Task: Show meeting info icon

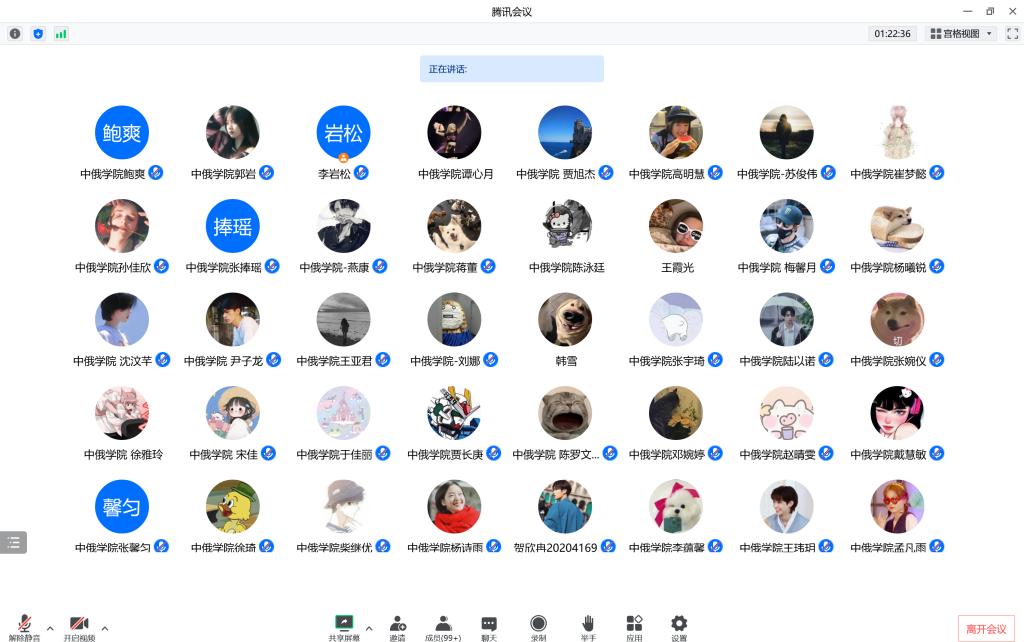Action: (15, 33)
